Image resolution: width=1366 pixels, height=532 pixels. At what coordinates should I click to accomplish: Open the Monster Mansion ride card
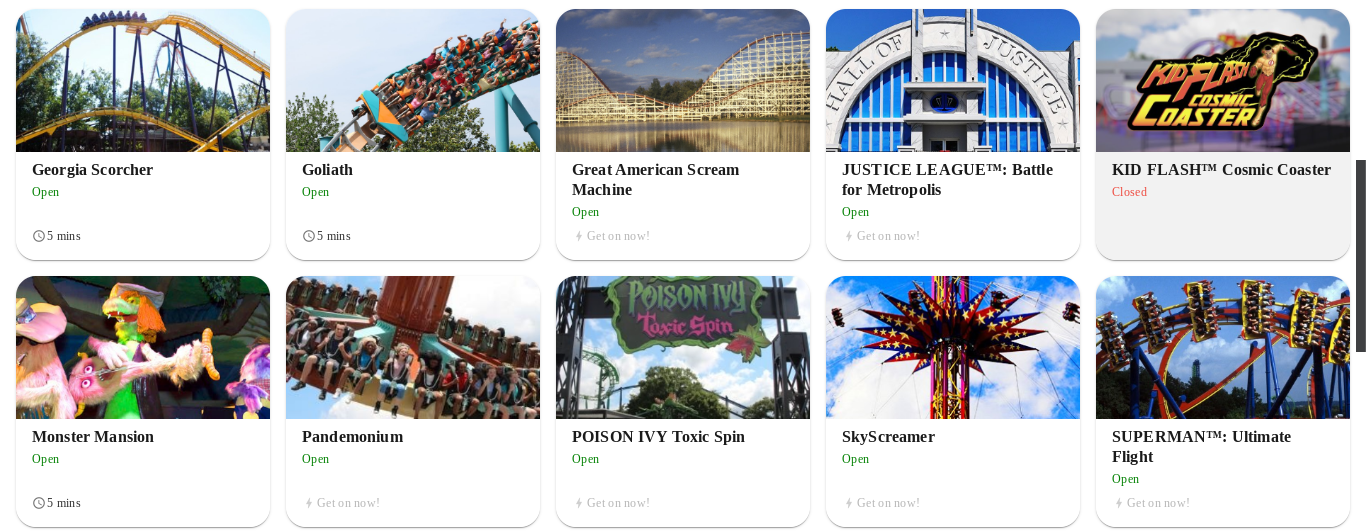click(143, 402)
